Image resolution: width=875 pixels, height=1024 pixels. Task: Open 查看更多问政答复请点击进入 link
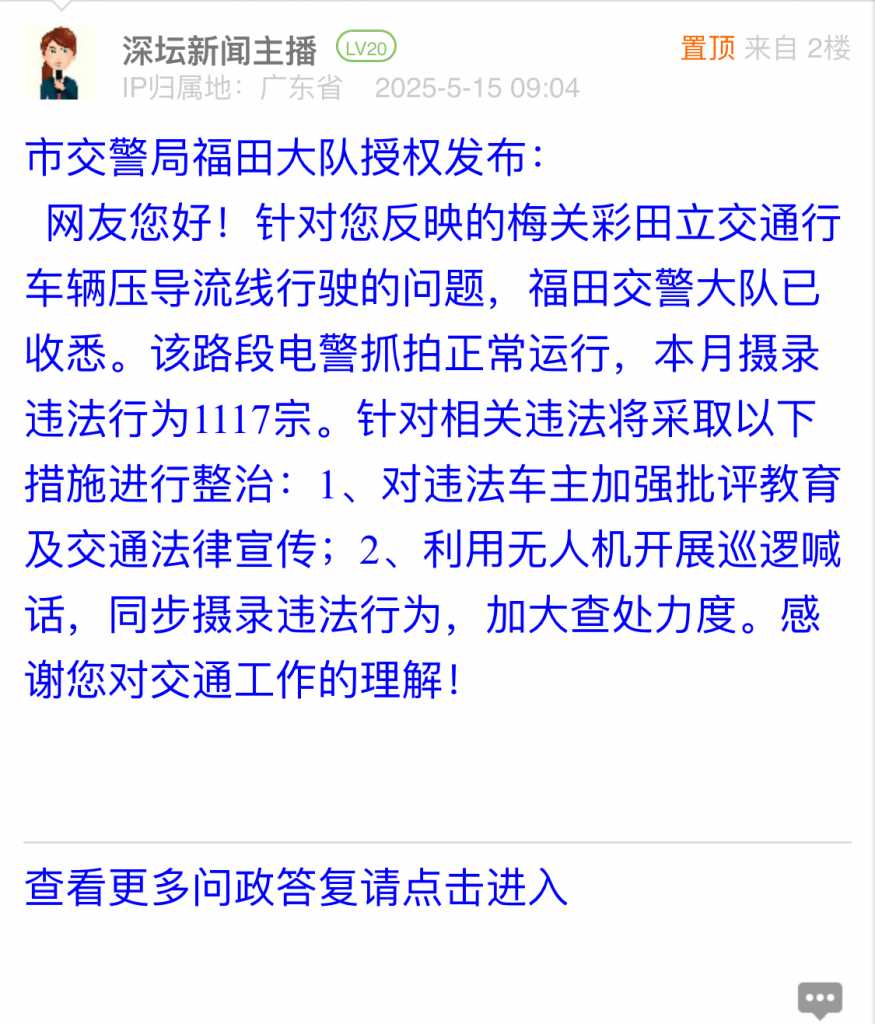[x=296, y=888]
